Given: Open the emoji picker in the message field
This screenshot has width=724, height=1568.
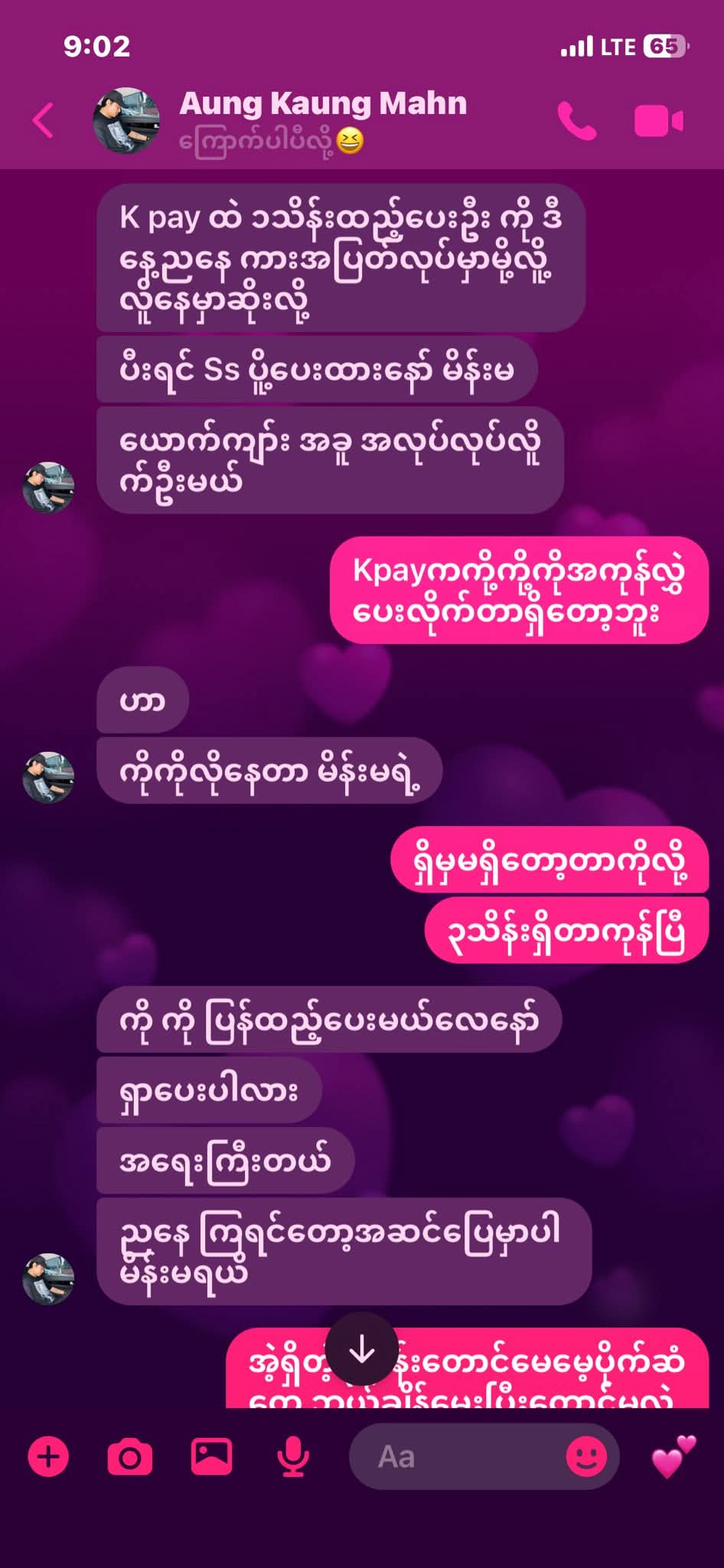Looking at the screenshot, I should (x=586, y=1456).
